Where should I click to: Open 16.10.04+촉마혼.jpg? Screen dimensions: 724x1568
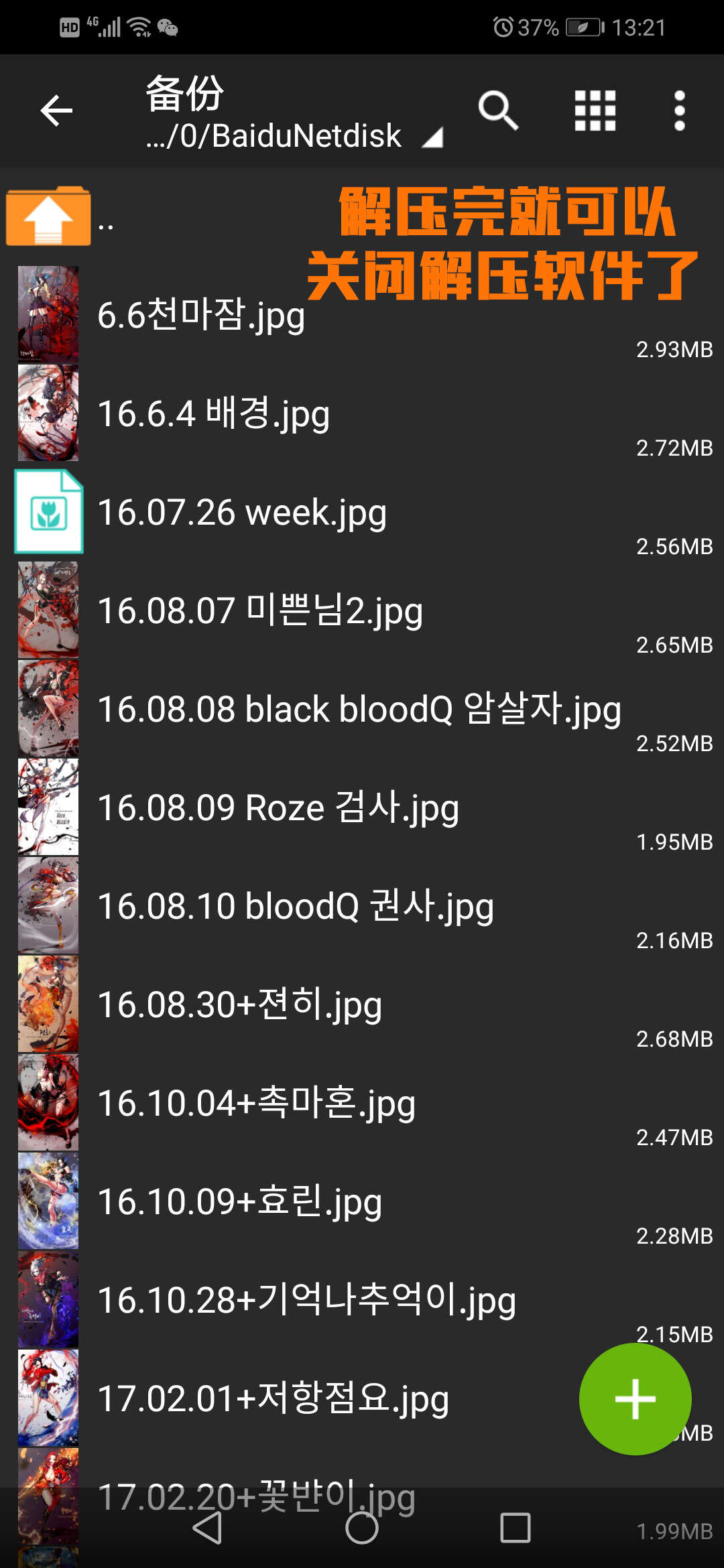(256, 1103)
